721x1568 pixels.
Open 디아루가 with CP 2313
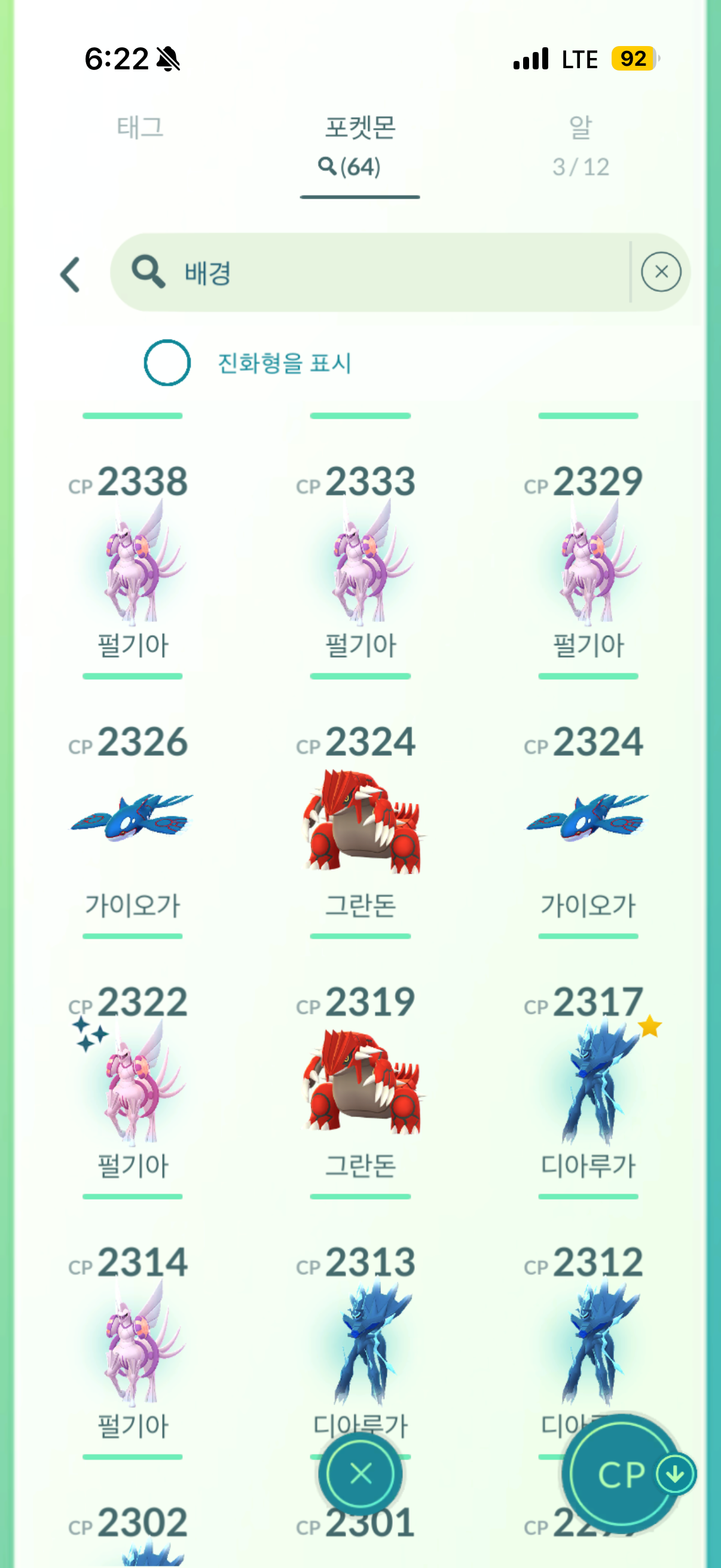coord(360,1339)
